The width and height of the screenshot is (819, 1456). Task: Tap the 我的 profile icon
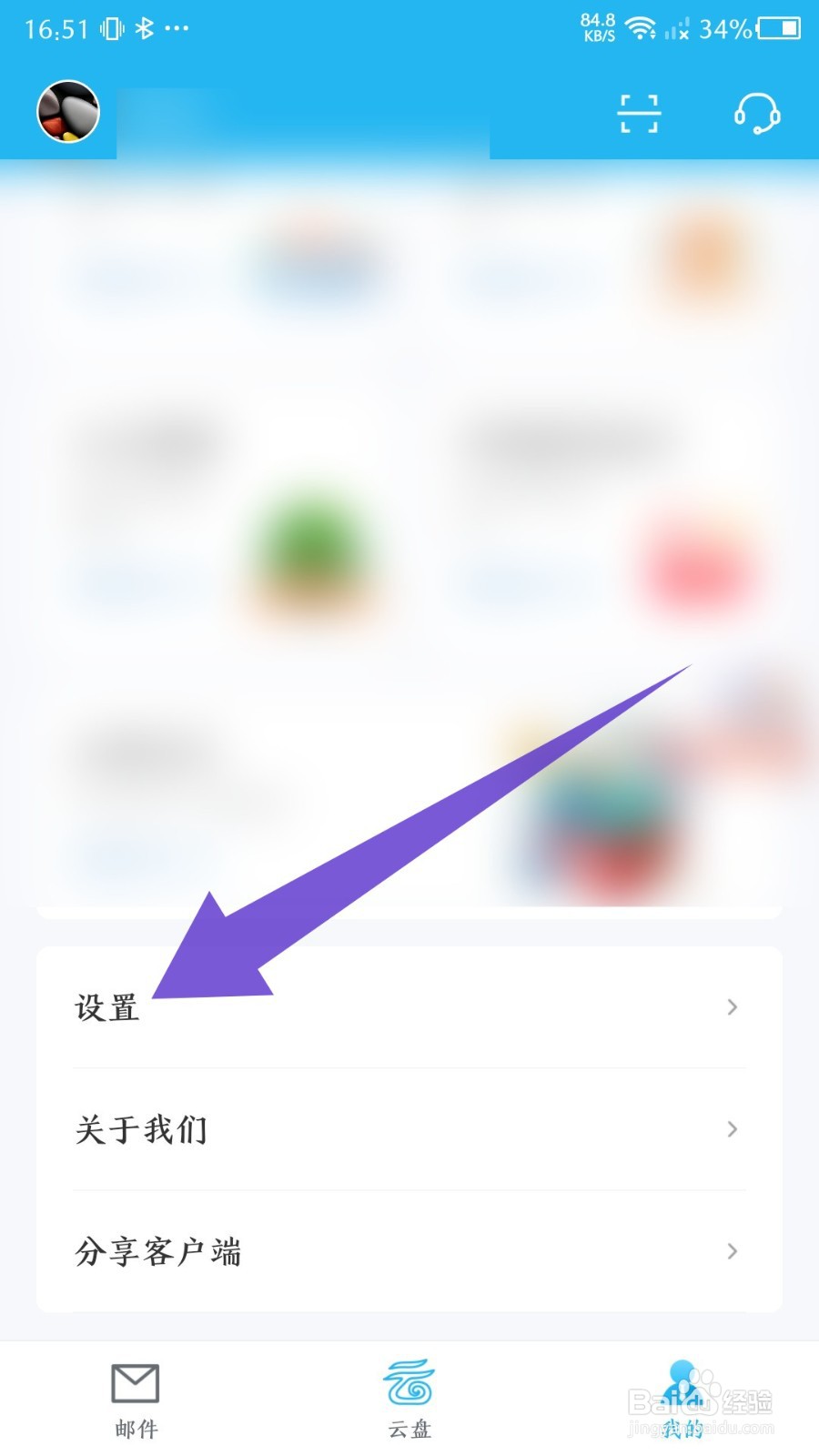click(683, 1385)
